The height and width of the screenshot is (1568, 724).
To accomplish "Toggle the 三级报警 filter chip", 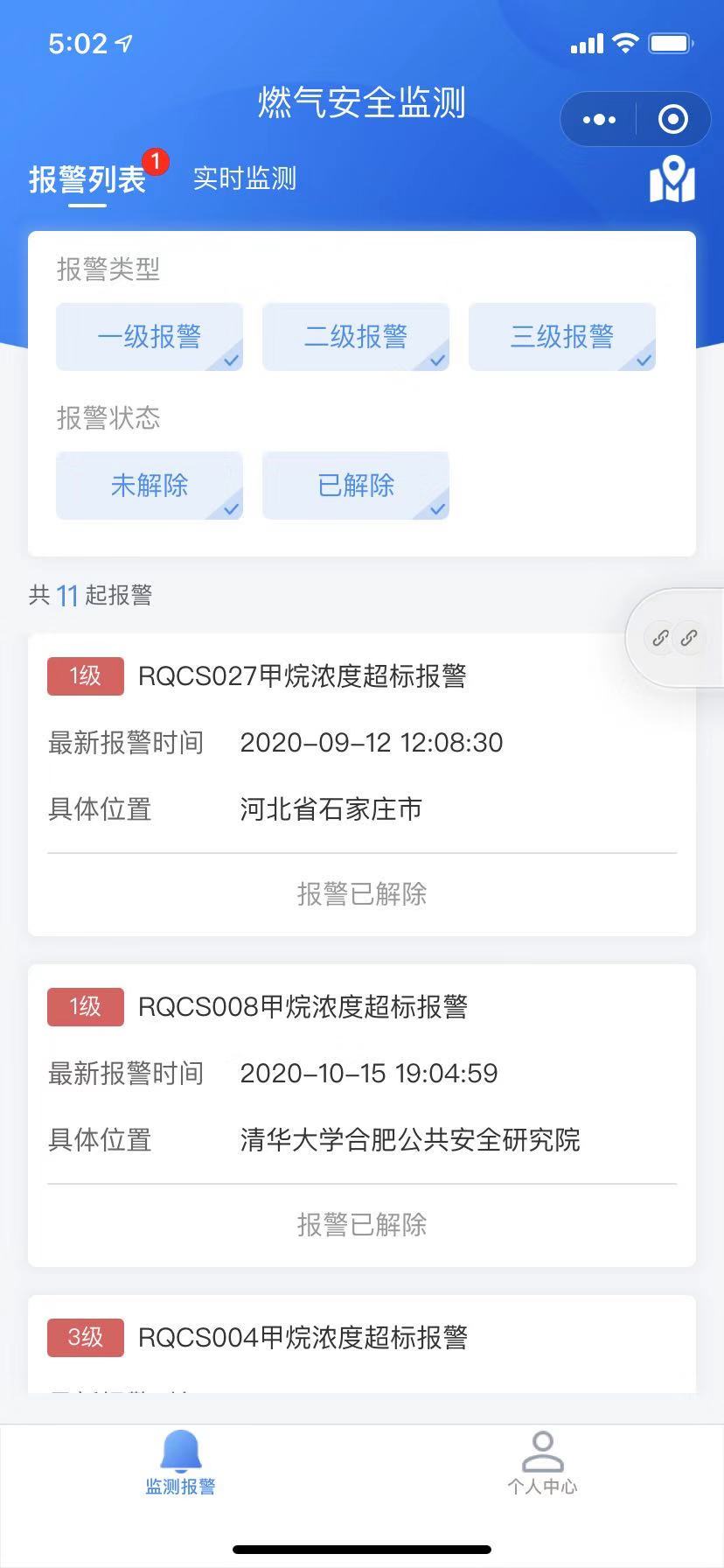I will [x=562, y=337].
